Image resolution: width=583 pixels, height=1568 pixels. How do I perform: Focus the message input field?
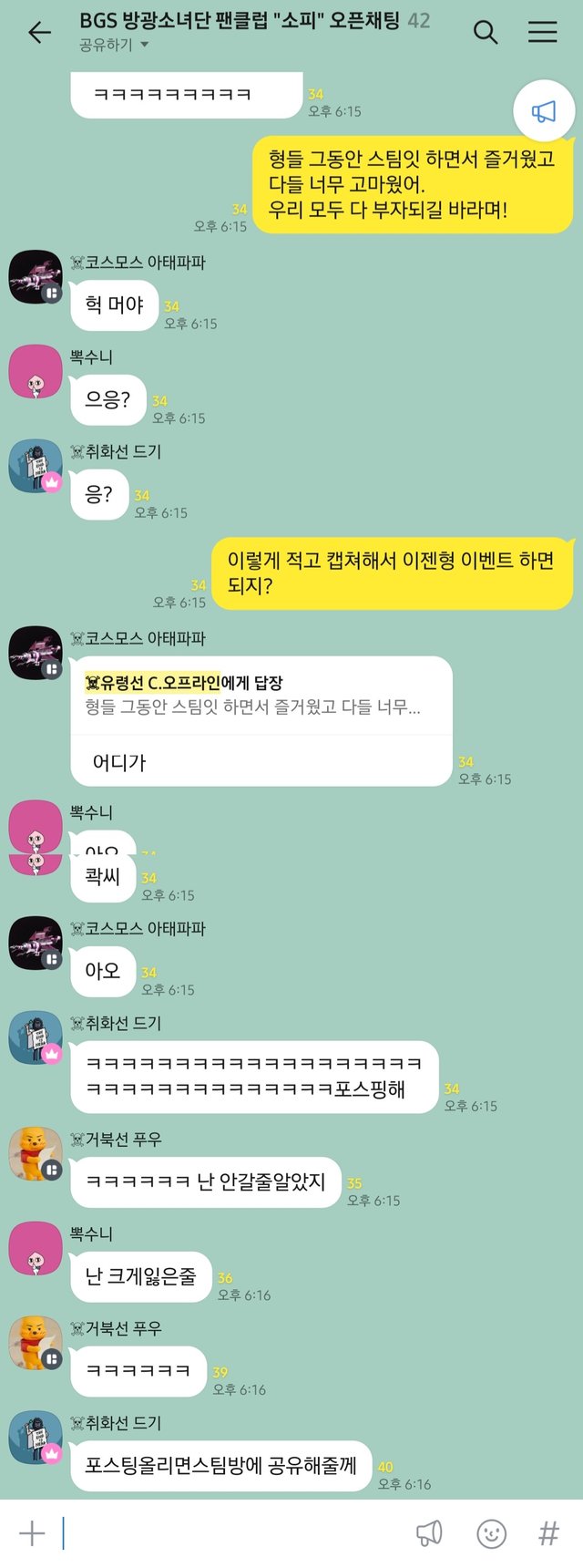click(228, 1533)
